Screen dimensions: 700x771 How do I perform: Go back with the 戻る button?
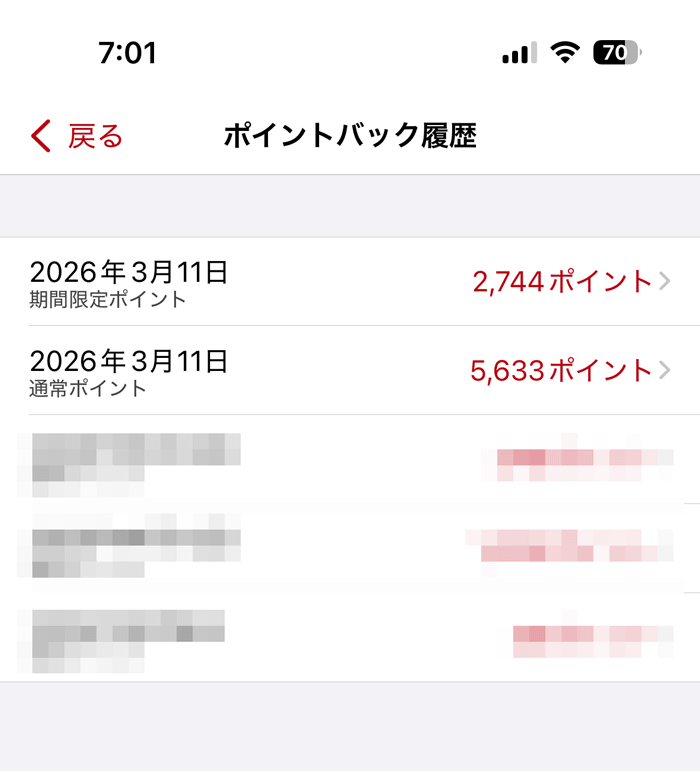tap(77, 136)
